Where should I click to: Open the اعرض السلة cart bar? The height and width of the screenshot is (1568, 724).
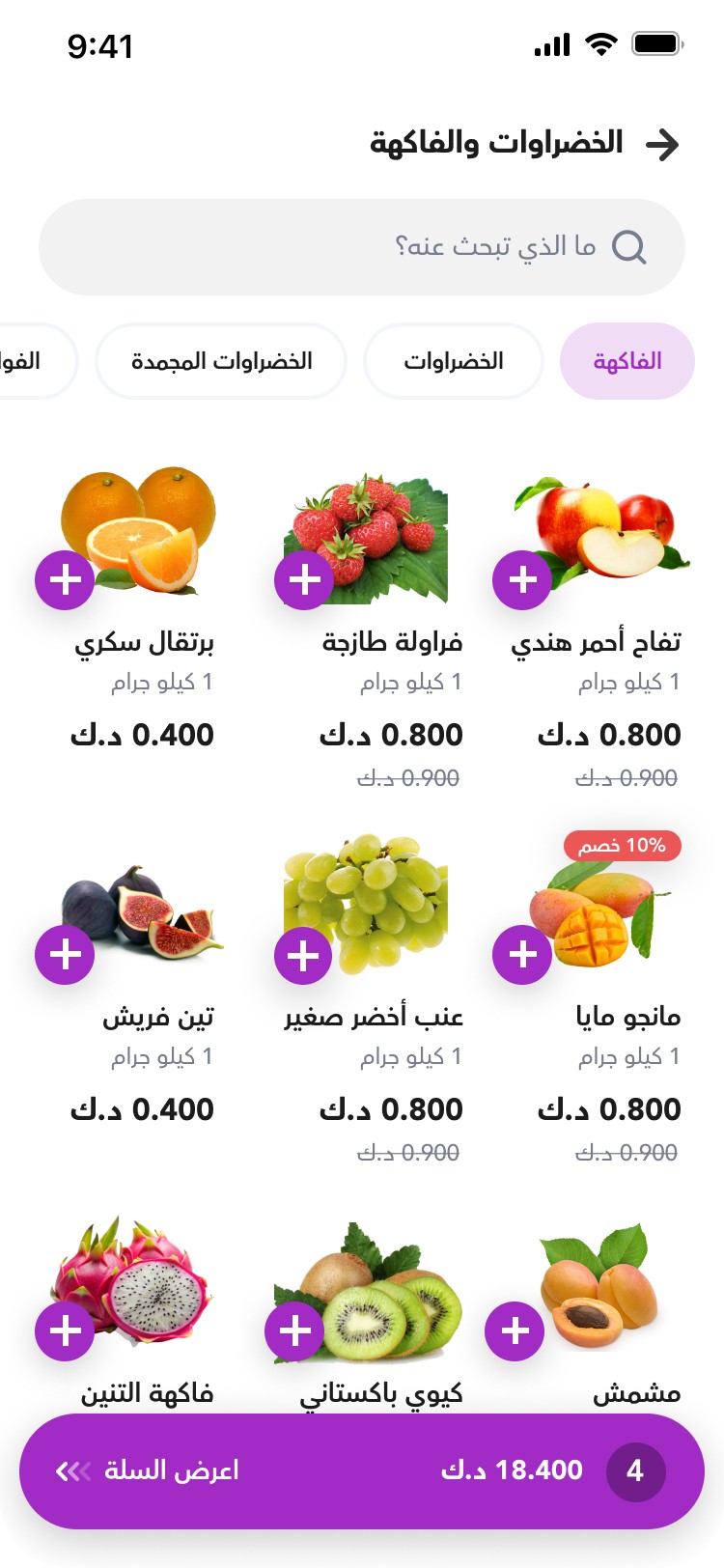362,1470
